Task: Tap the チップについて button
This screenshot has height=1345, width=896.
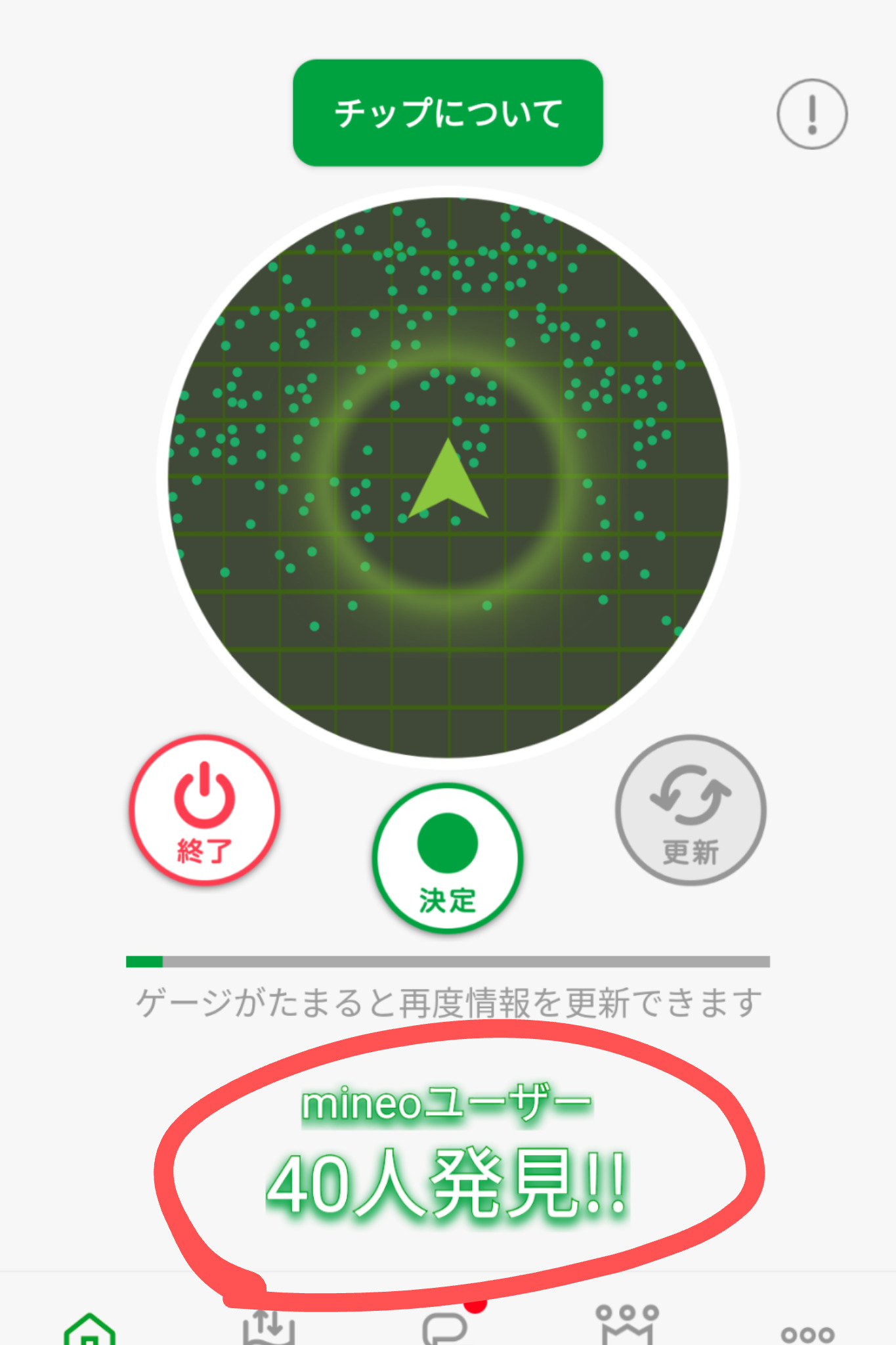Action: pyautogui.click(x=448, y=113)
